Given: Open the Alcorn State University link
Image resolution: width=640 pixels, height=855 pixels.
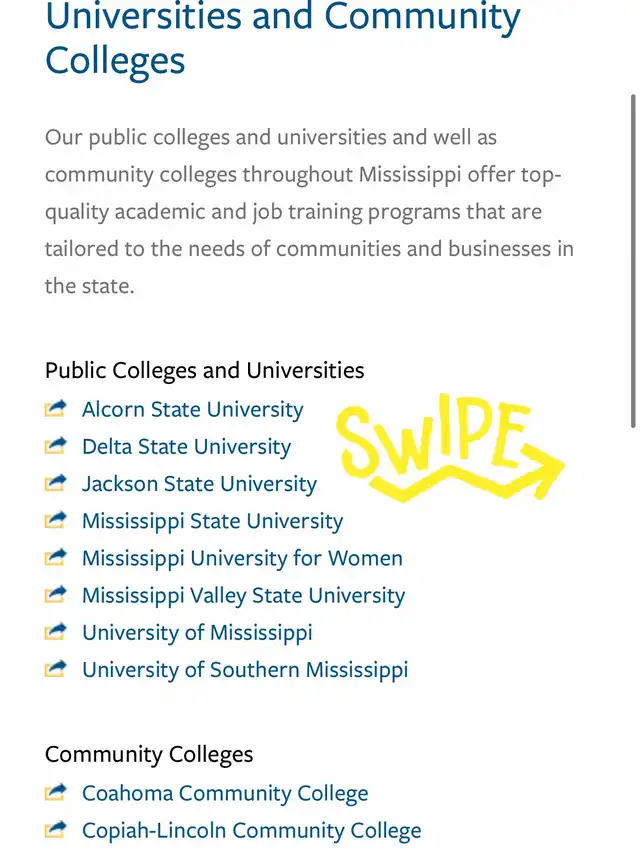Looking at the screenshot, I should (192, 410).
